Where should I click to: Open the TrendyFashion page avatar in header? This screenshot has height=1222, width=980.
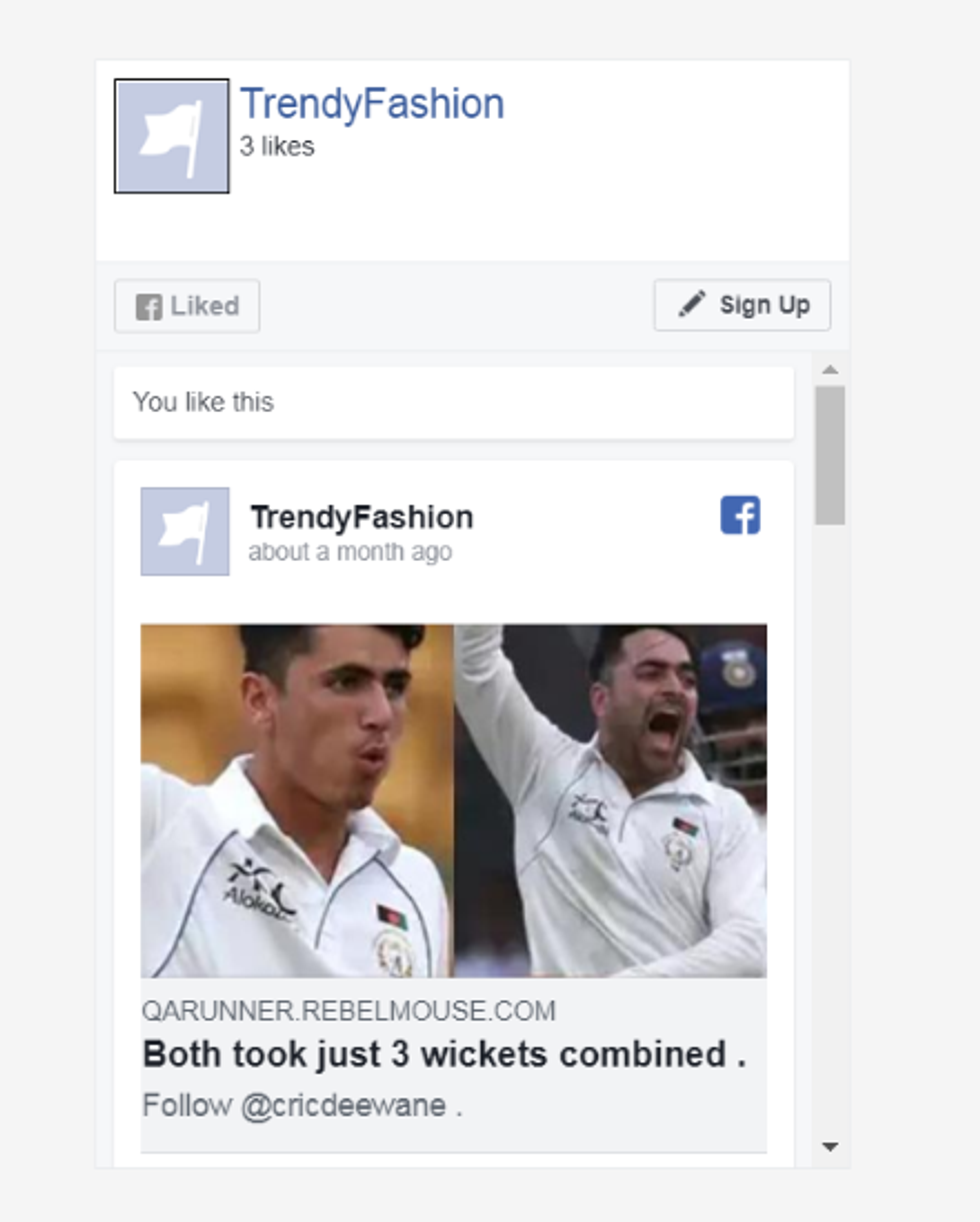tap(172, 136)
